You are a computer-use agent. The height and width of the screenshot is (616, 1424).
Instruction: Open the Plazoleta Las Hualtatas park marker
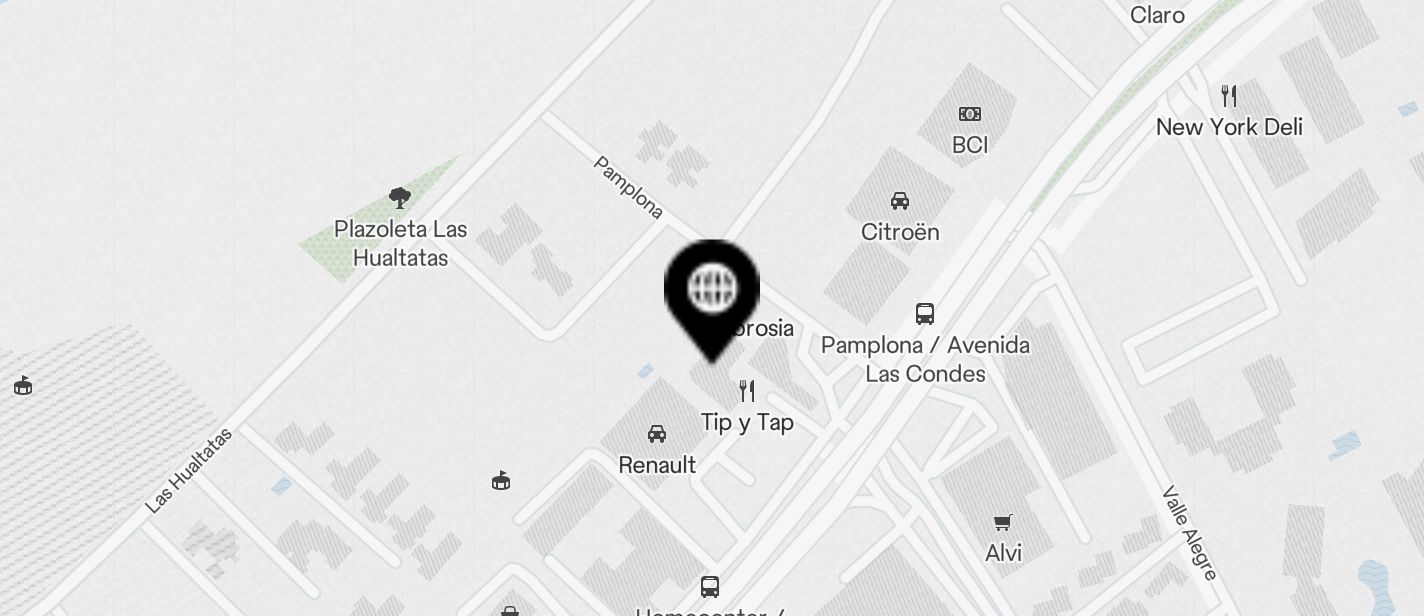pos(400,197)
